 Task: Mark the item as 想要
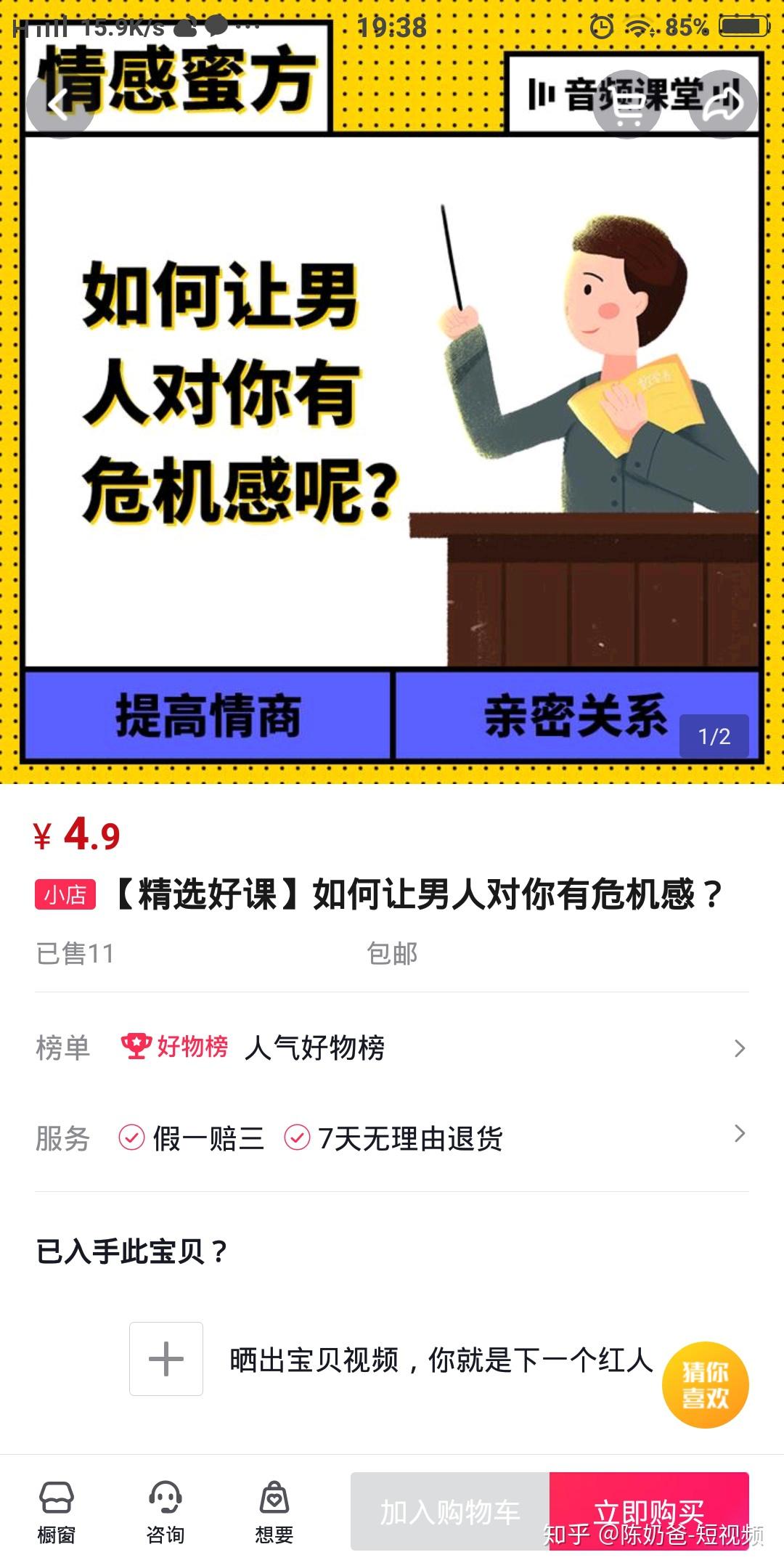pos(274,1512)
